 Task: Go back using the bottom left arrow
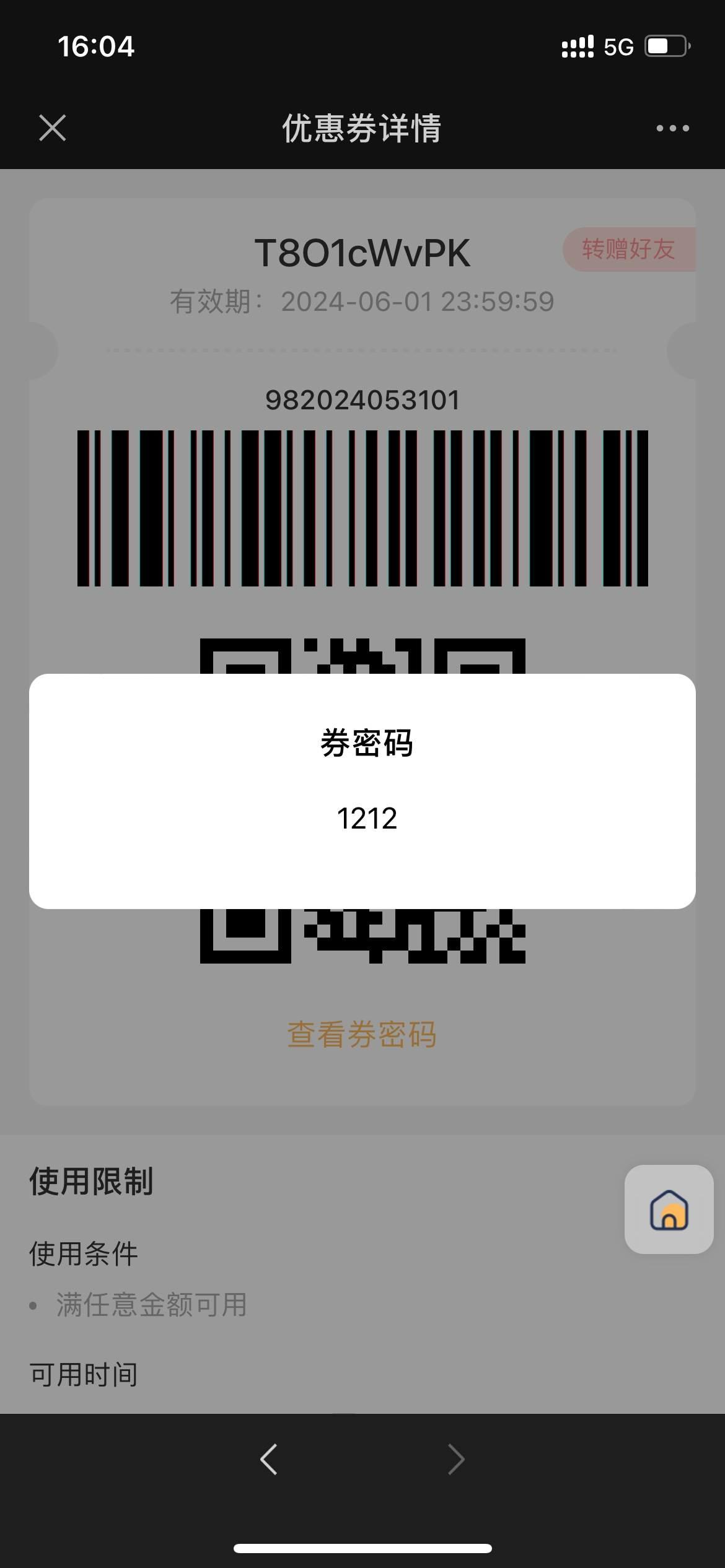(x=269, y=1460)
